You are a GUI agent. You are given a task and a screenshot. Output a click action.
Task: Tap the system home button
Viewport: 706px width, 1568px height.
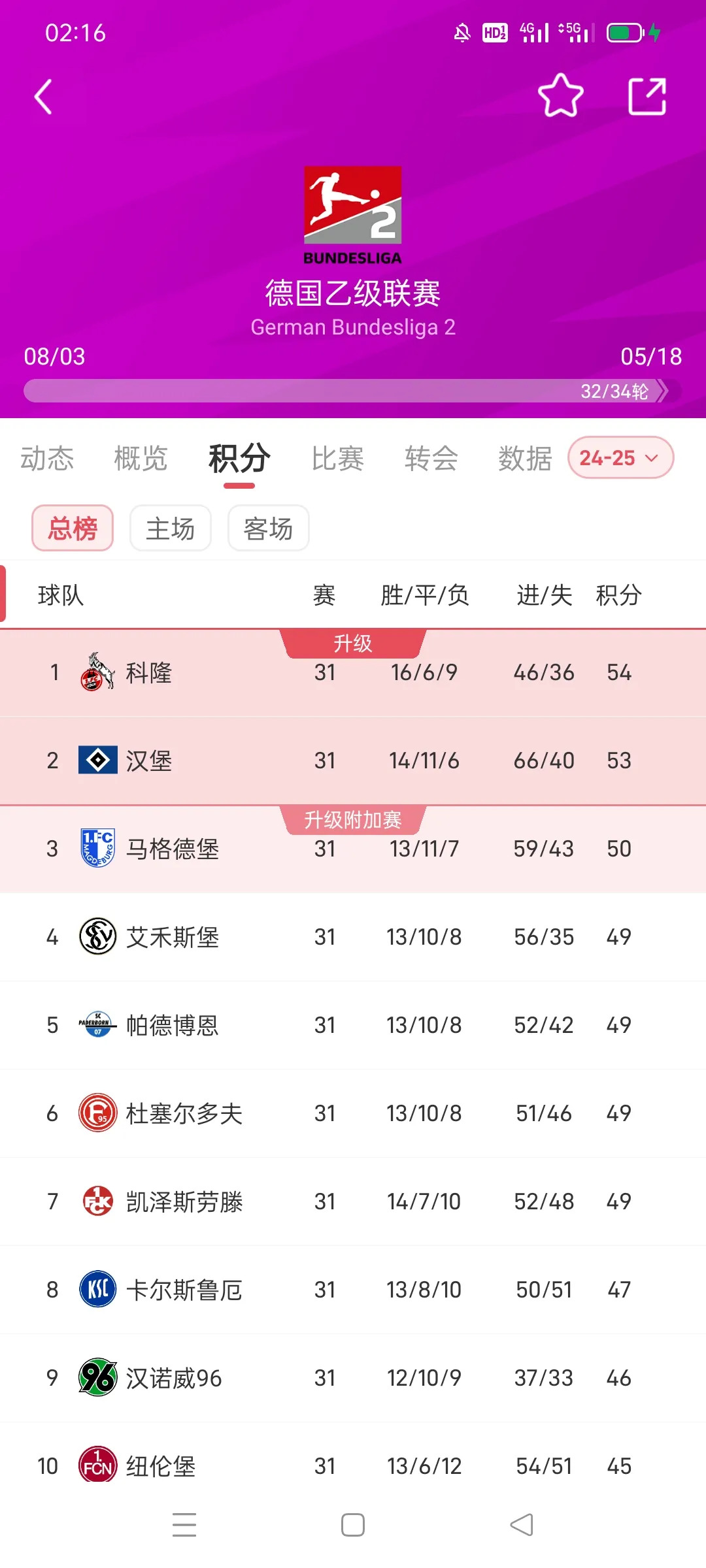[x=353, y=1526]
